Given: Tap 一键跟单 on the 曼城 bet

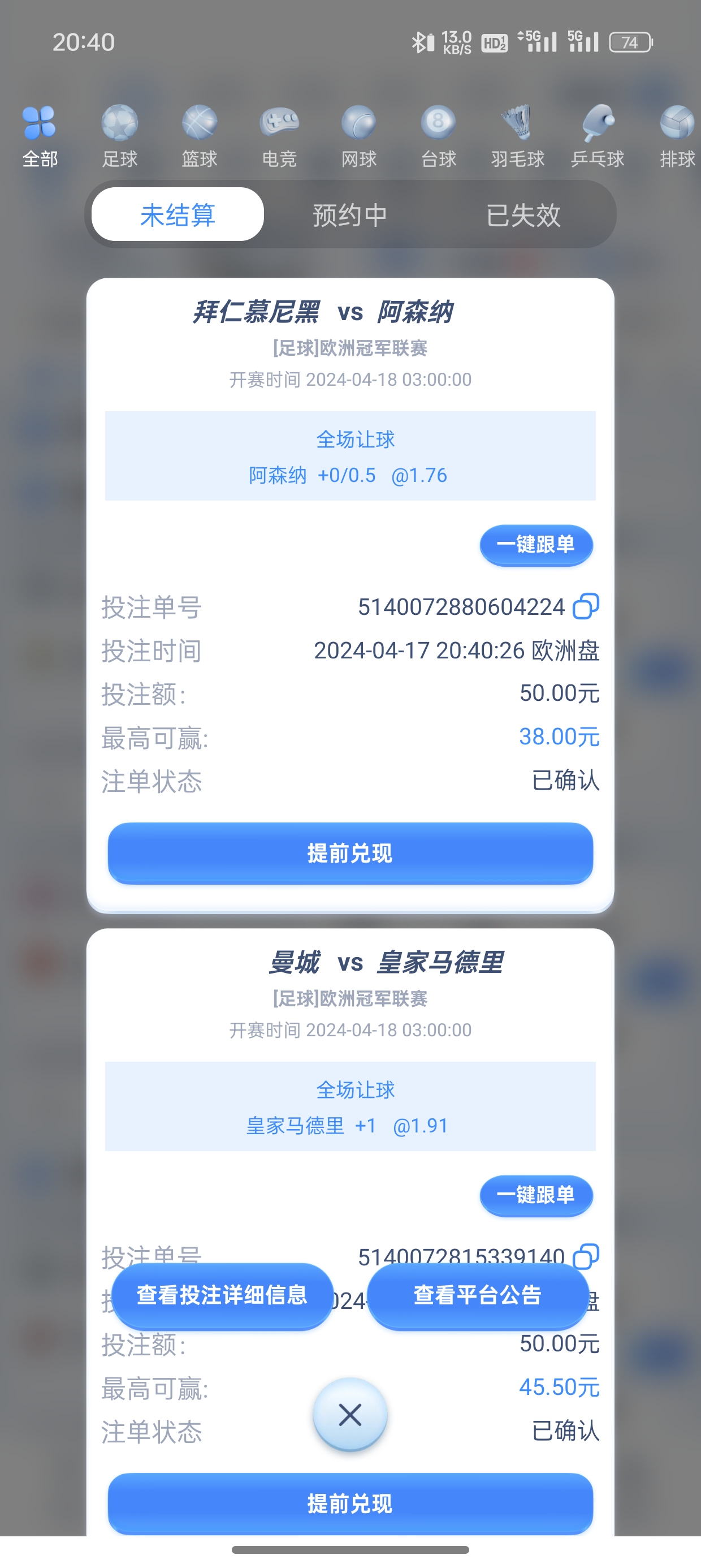Looking at the screenshot, I should pos(536,1195).
